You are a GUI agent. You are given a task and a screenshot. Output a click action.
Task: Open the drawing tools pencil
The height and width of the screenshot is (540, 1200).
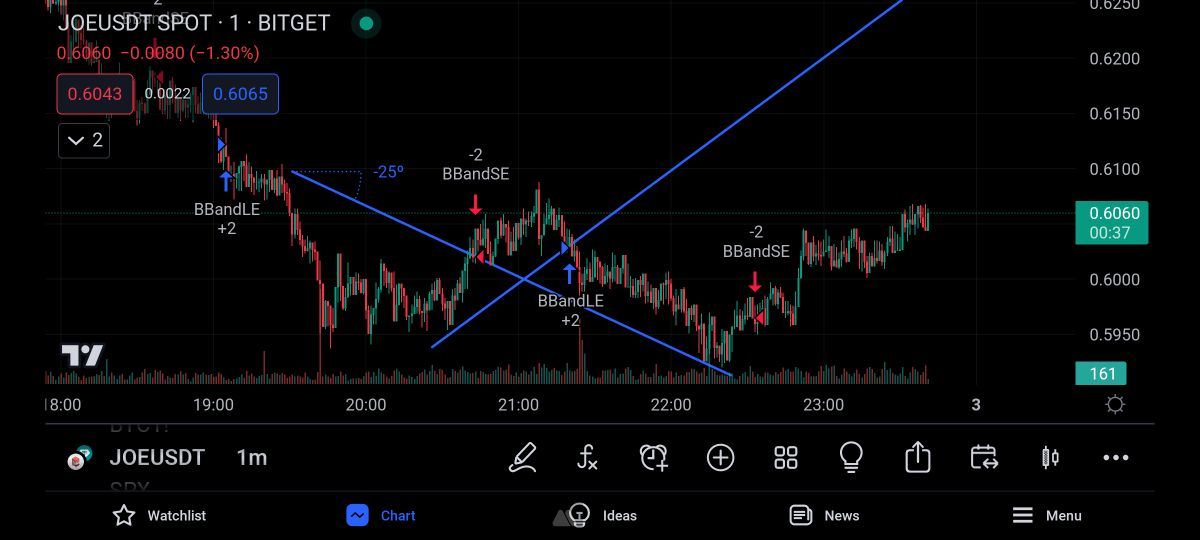[x=523, y=458]
